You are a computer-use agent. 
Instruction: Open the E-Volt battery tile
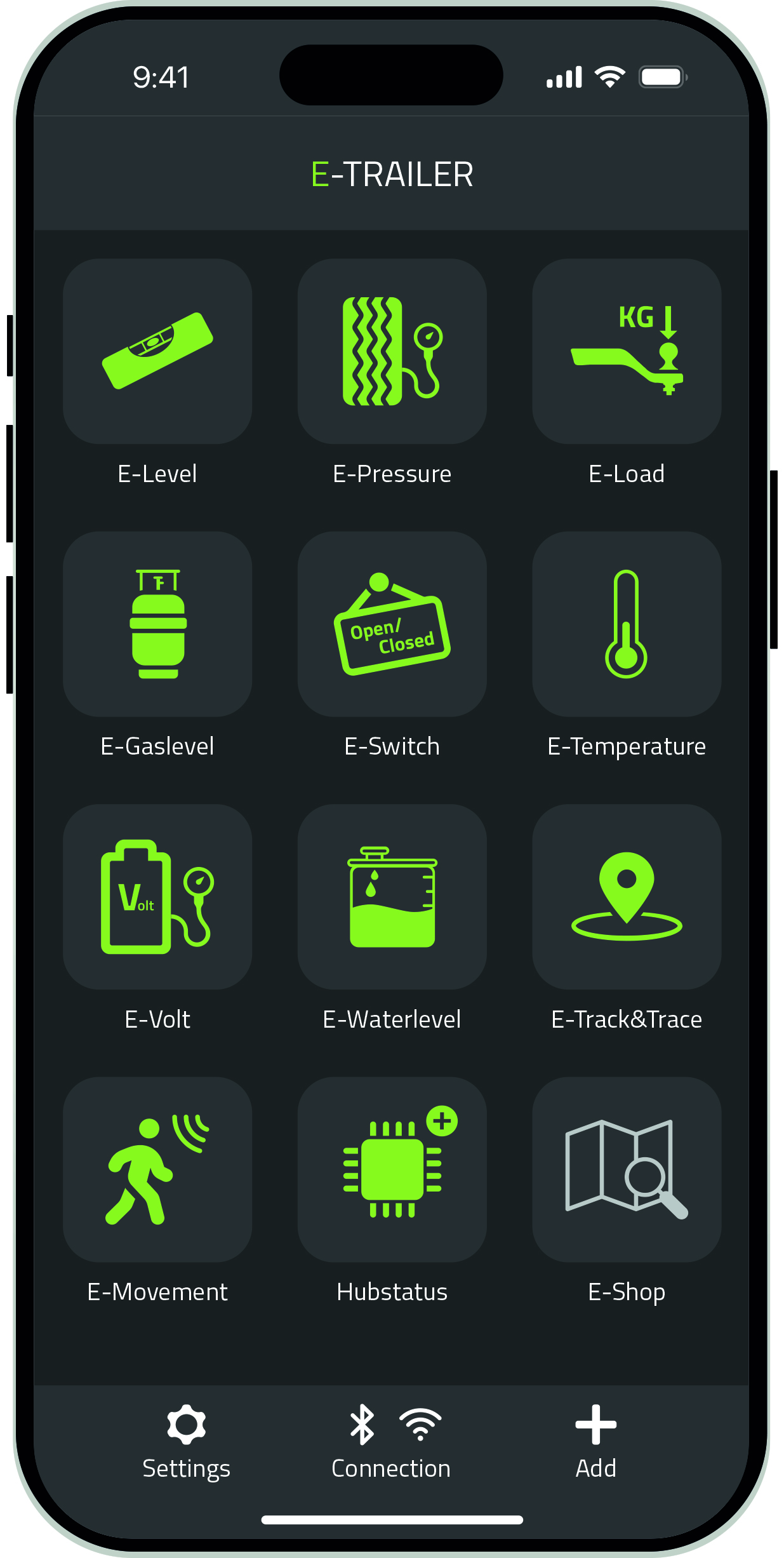click(157, 897)
